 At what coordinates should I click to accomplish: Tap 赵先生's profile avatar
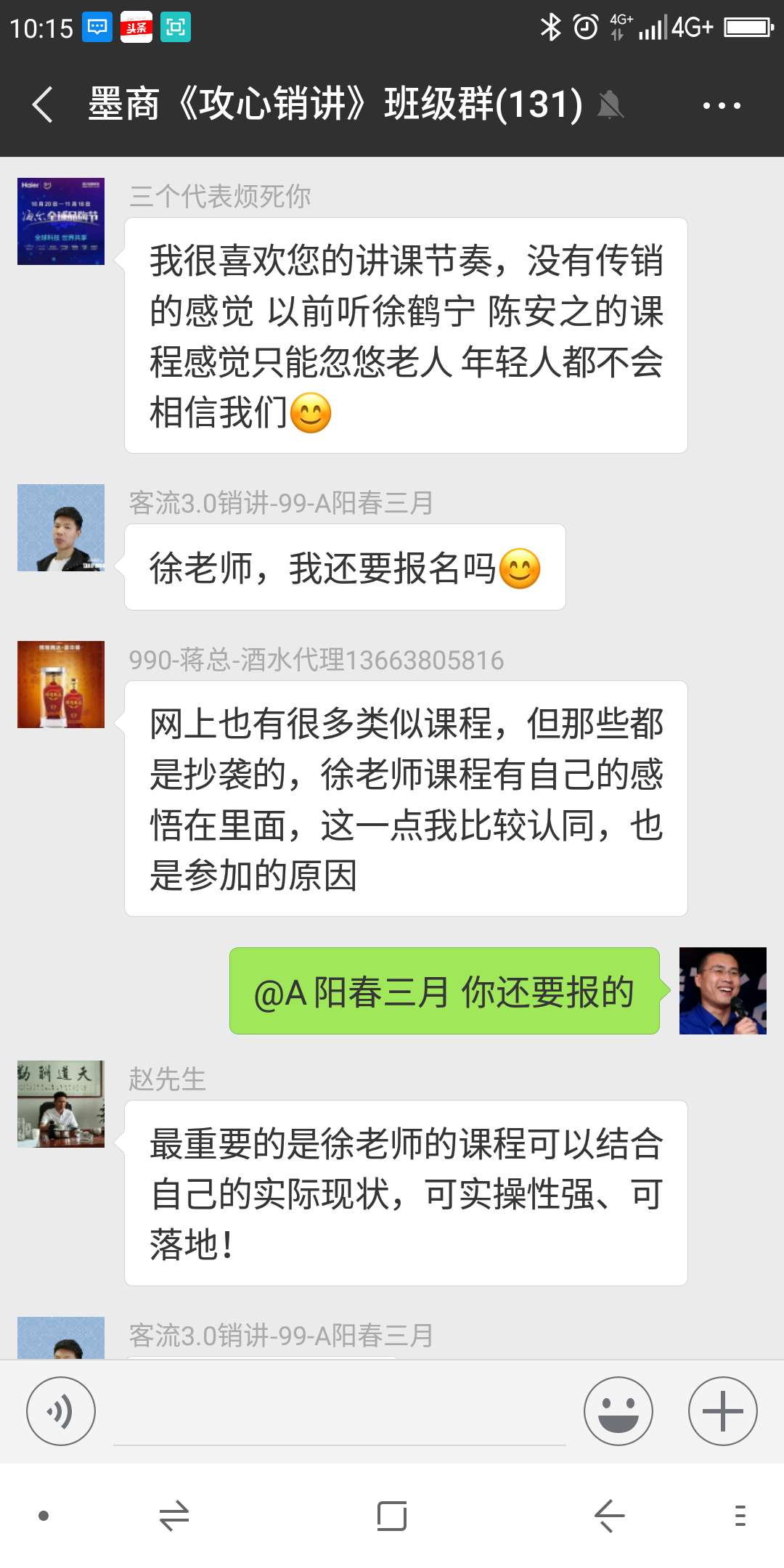click(x=60, y=1102)
